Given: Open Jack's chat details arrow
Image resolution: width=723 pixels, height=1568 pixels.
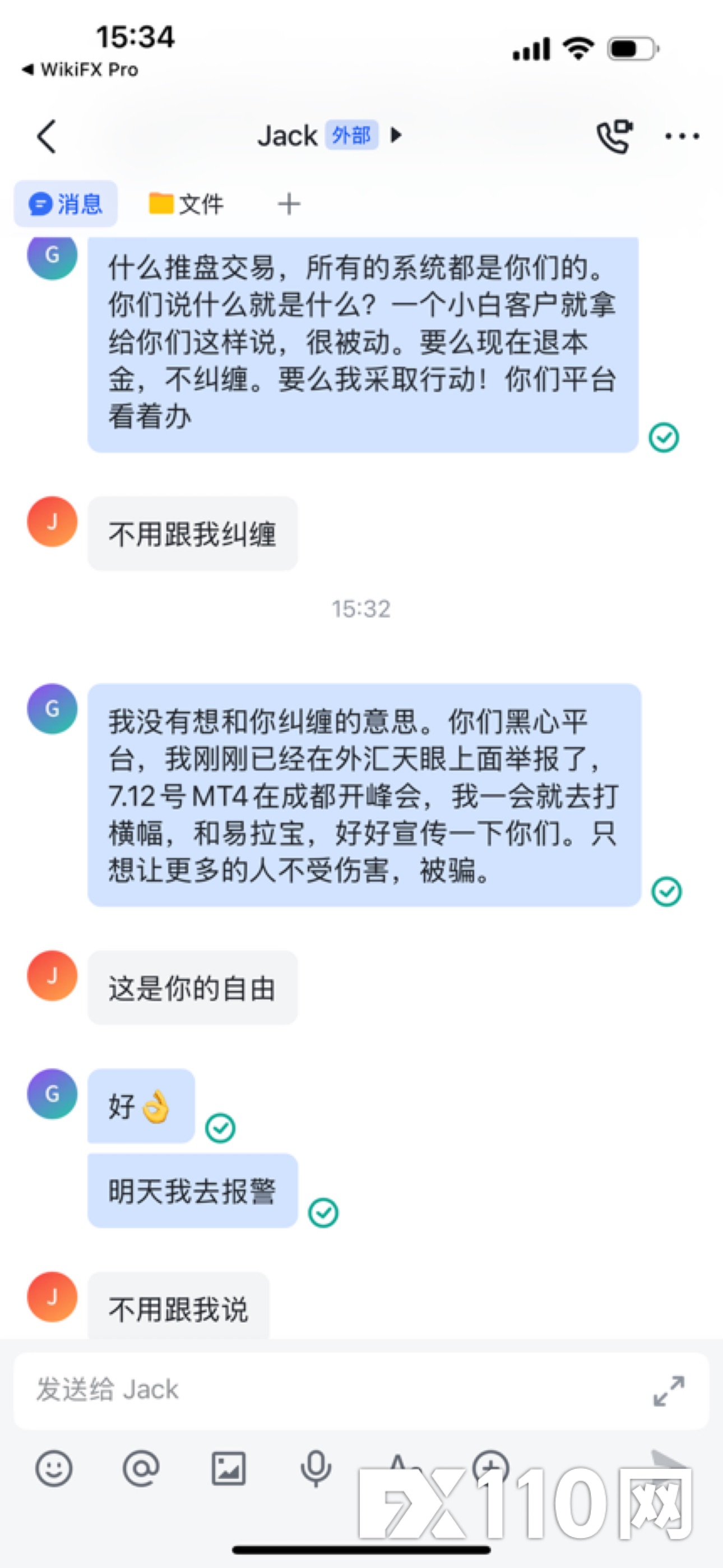Looking at the screenshot, I should pyautogui.click(x=396, y=135).
